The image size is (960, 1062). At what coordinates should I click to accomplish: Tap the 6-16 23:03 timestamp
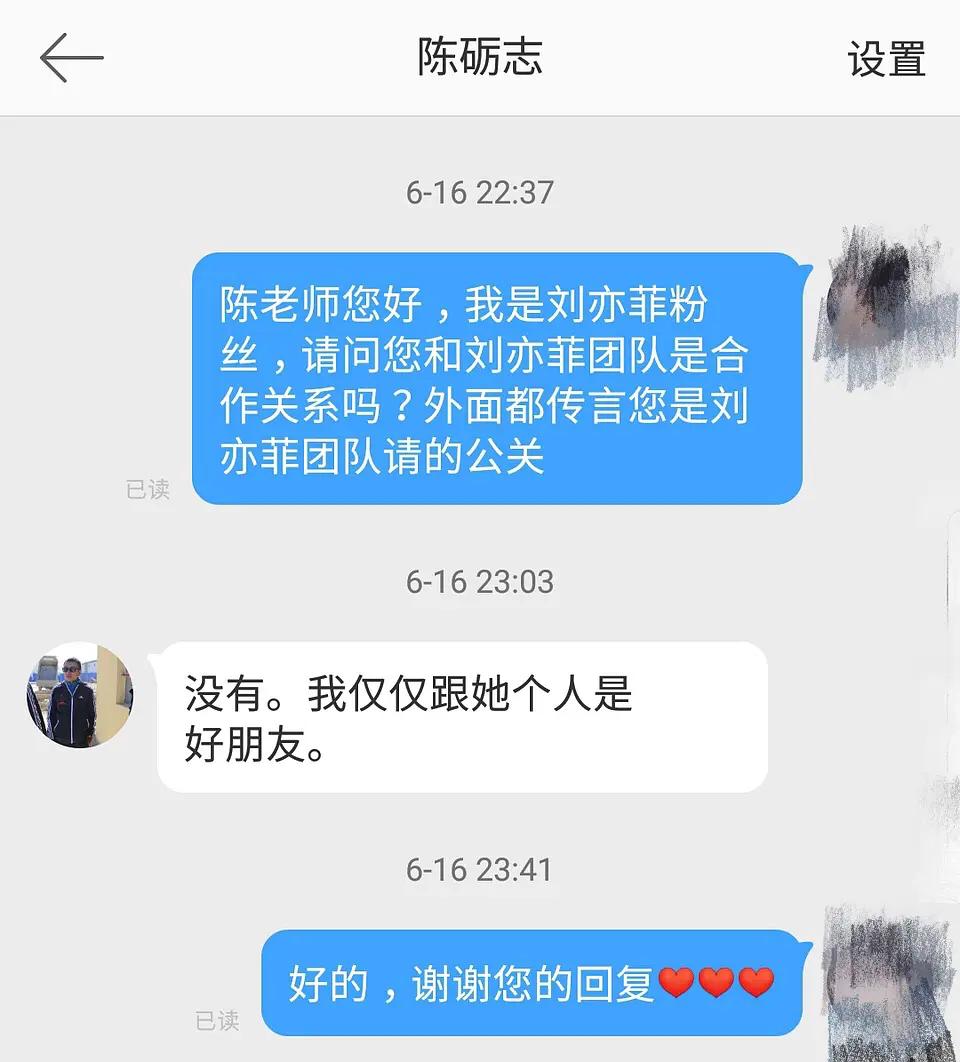(x=480, y=581)
